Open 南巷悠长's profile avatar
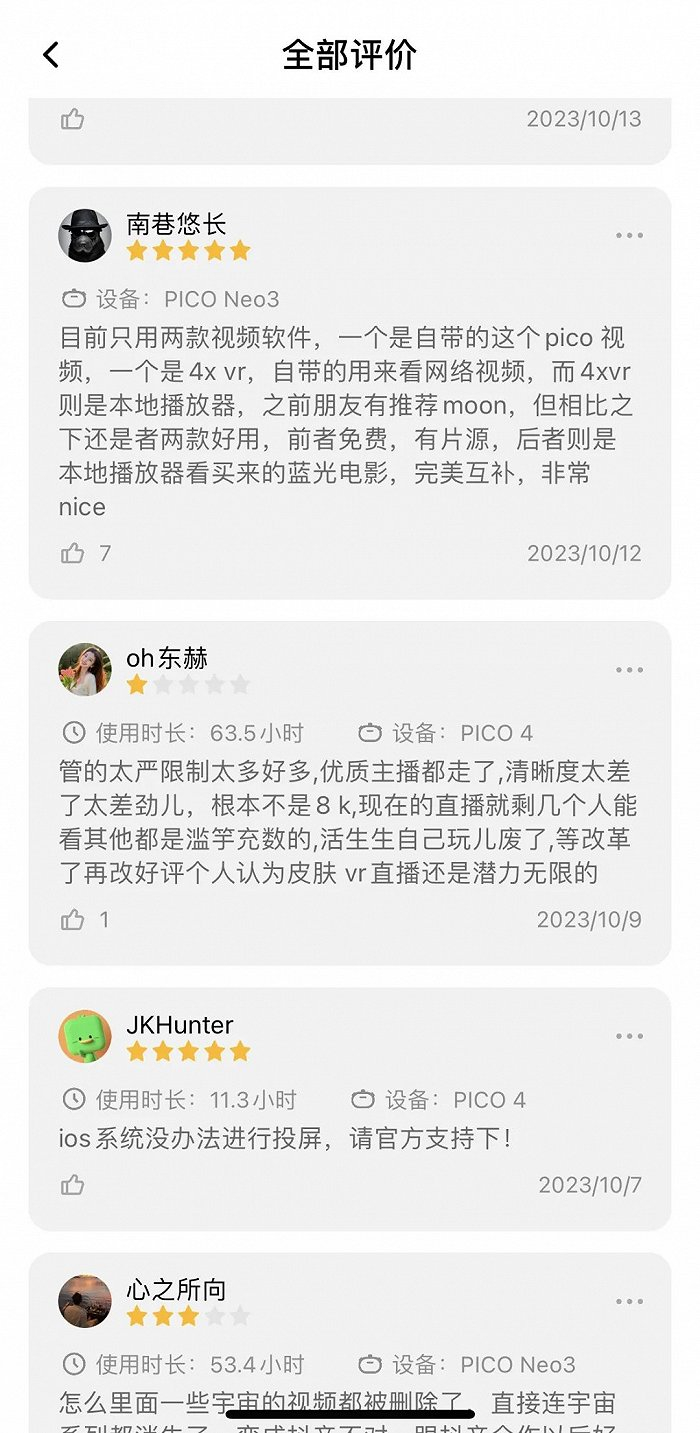 pos(85,236)
